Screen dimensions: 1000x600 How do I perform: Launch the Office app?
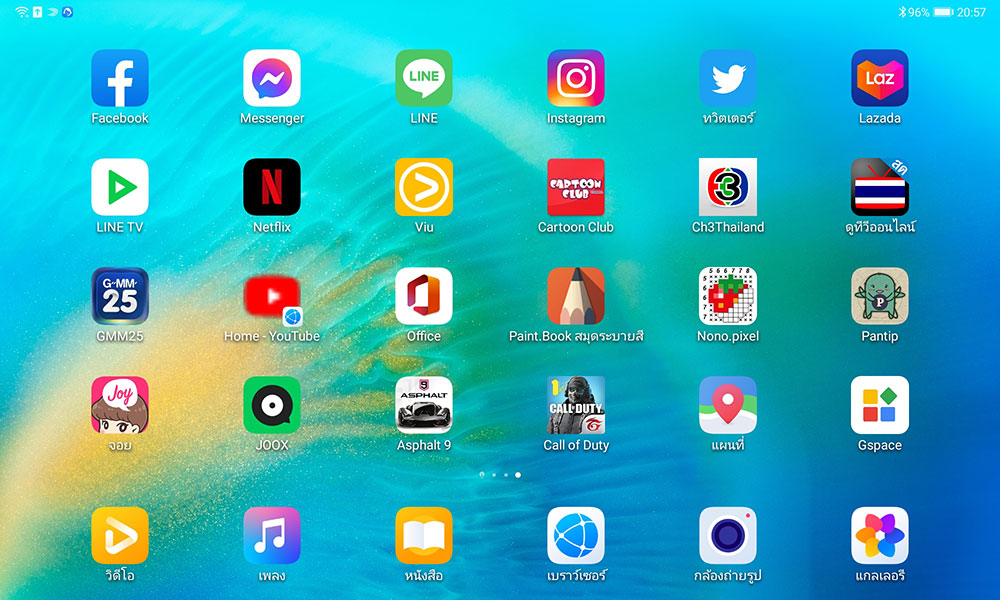[x=424, y=296]
